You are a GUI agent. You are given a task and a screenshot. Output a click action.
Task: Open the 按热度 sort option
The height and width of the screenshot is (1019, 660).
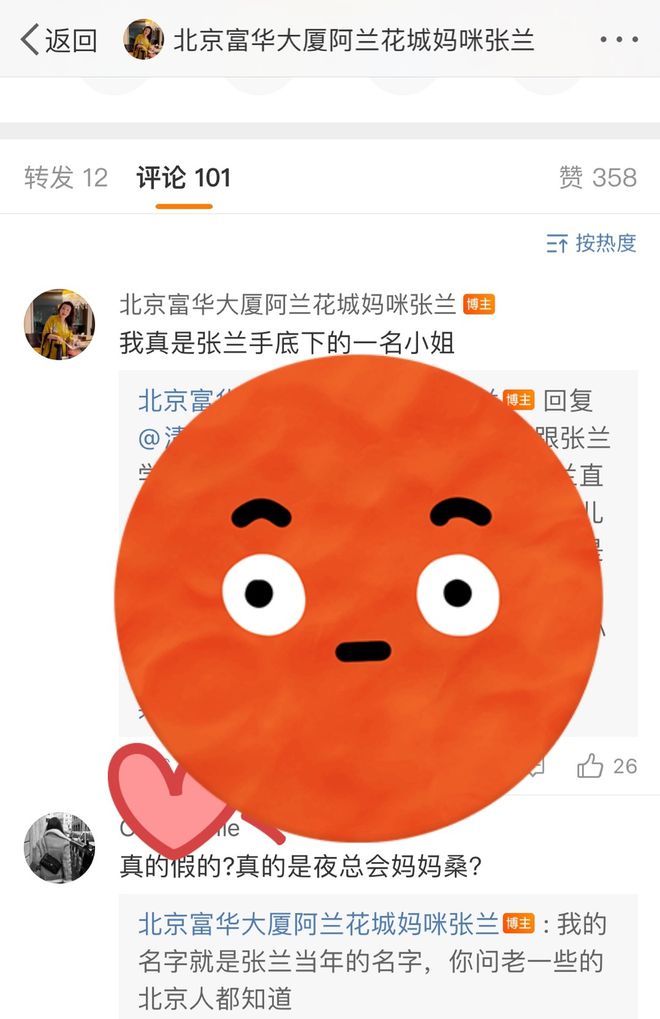point(592,243)
